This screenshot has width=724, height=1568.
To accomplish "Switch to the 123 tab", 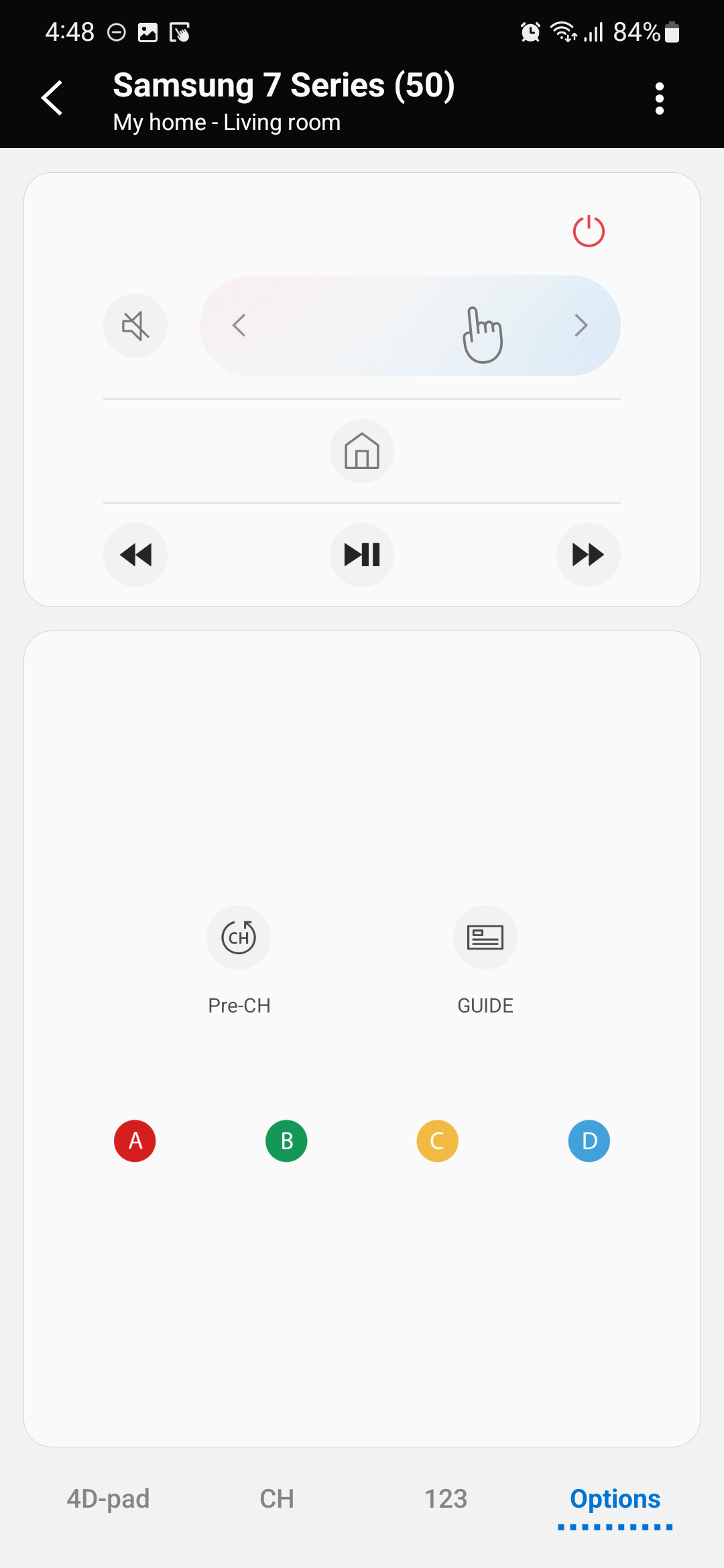I will coord(446,1499).
